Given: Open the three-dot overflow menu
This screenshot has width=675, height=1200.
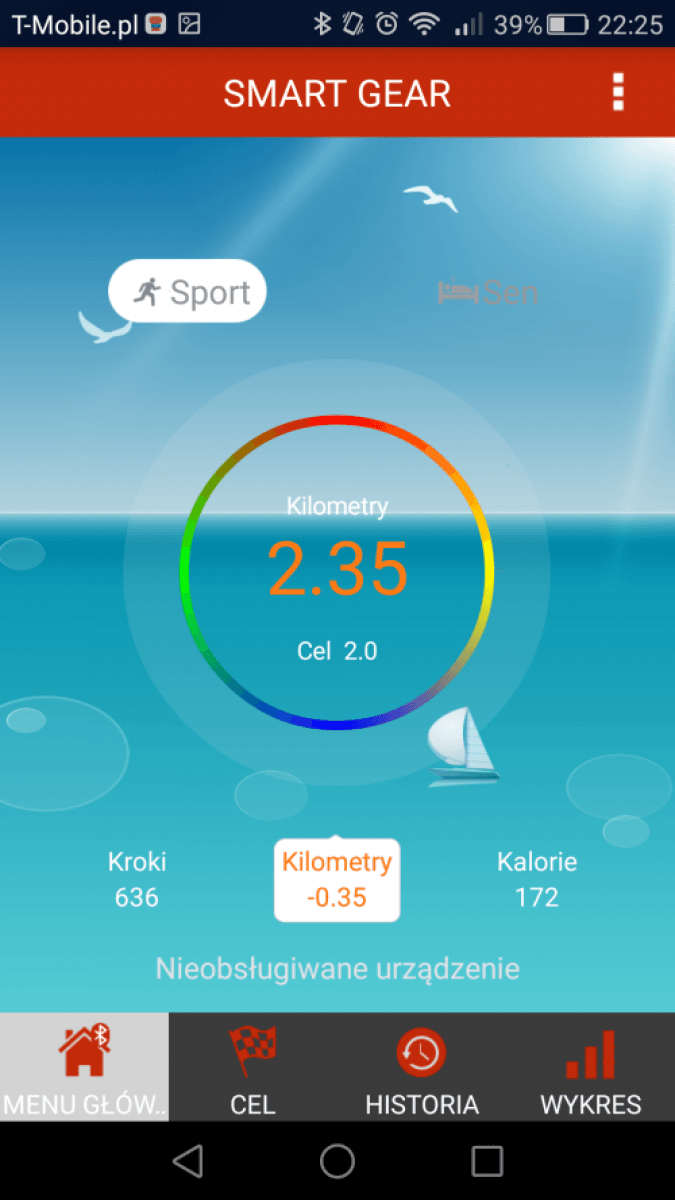Looking at the screenshot, I should 618,92.
